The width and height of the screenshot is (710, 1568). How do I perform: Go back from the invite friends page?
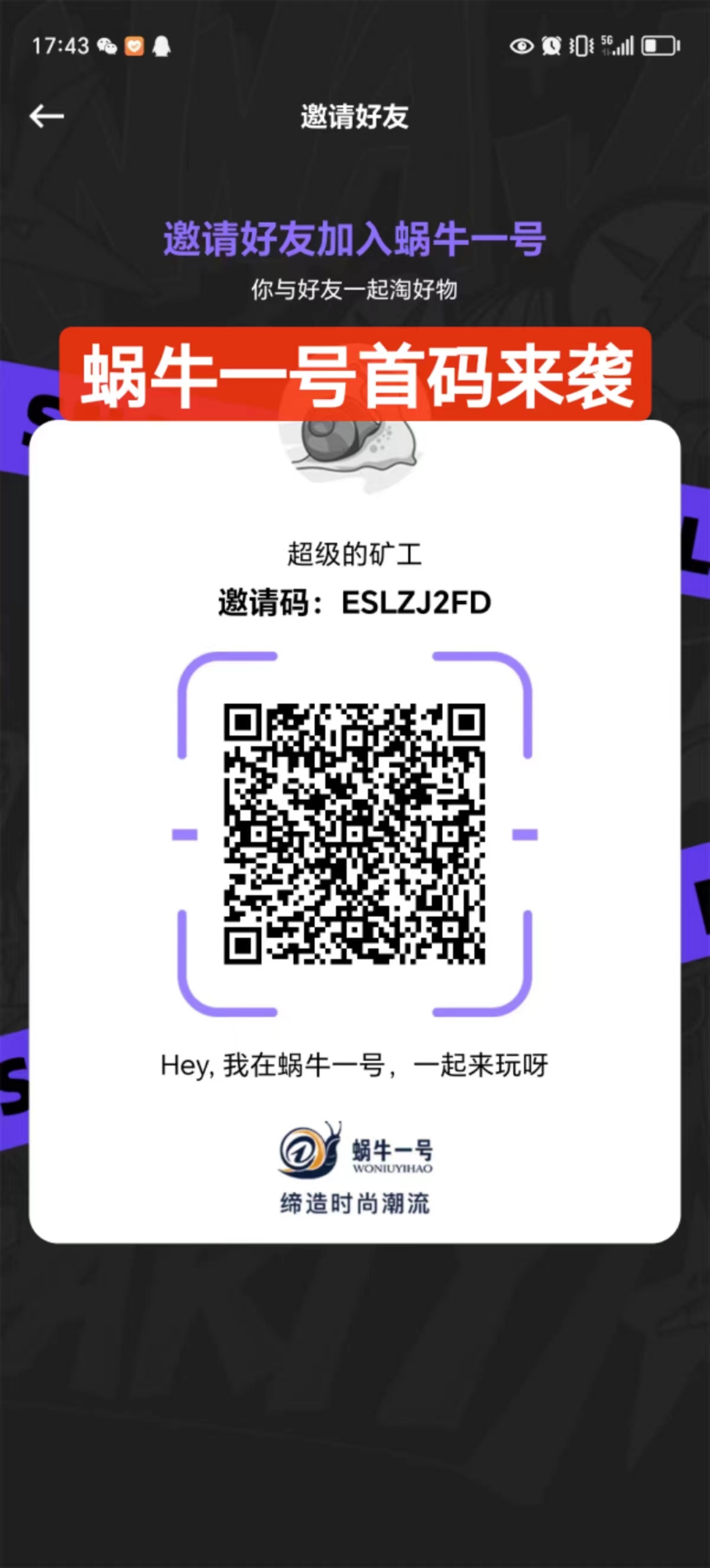click(x=46, y=116)
